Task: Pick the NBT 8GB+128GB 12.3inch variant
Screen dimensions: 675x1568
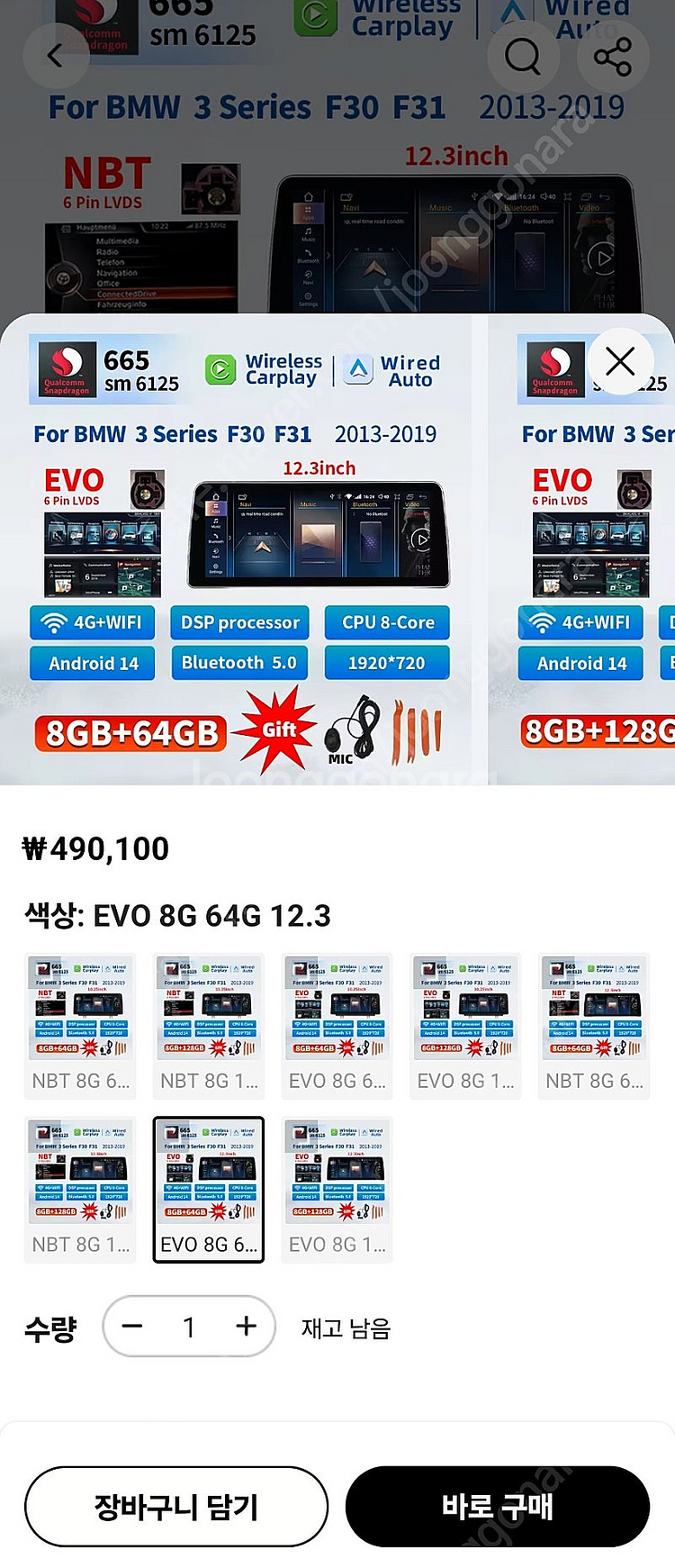Action: (x=80, y=1189)
